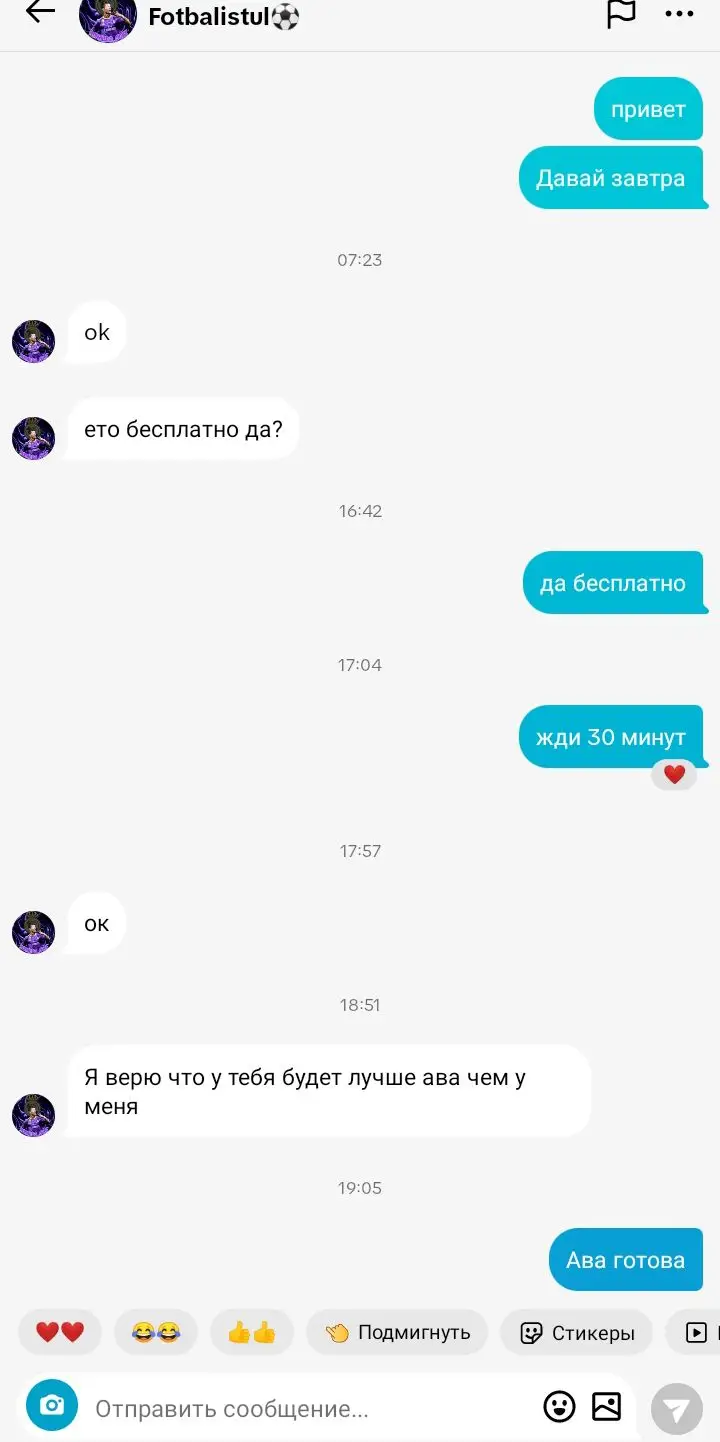Tap the Подмигнуть chip
The image size is (720, 1442).
397,1332
